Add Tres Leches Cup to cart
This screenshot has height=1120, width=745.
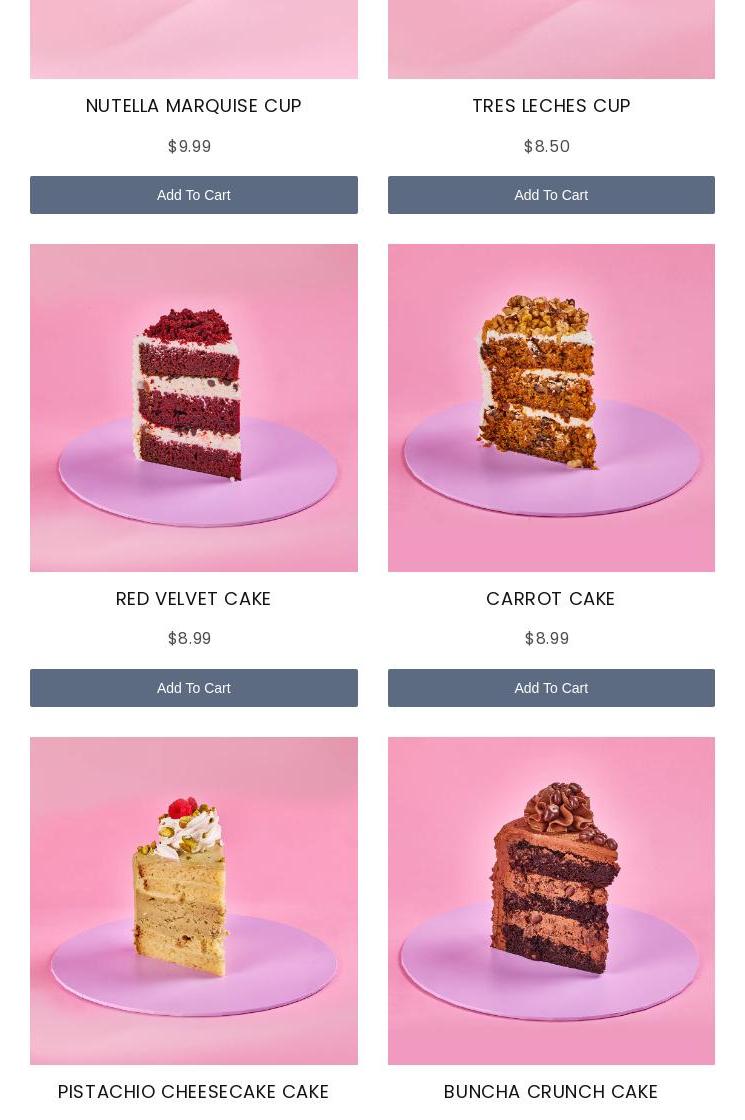click(x=551, y=195)
